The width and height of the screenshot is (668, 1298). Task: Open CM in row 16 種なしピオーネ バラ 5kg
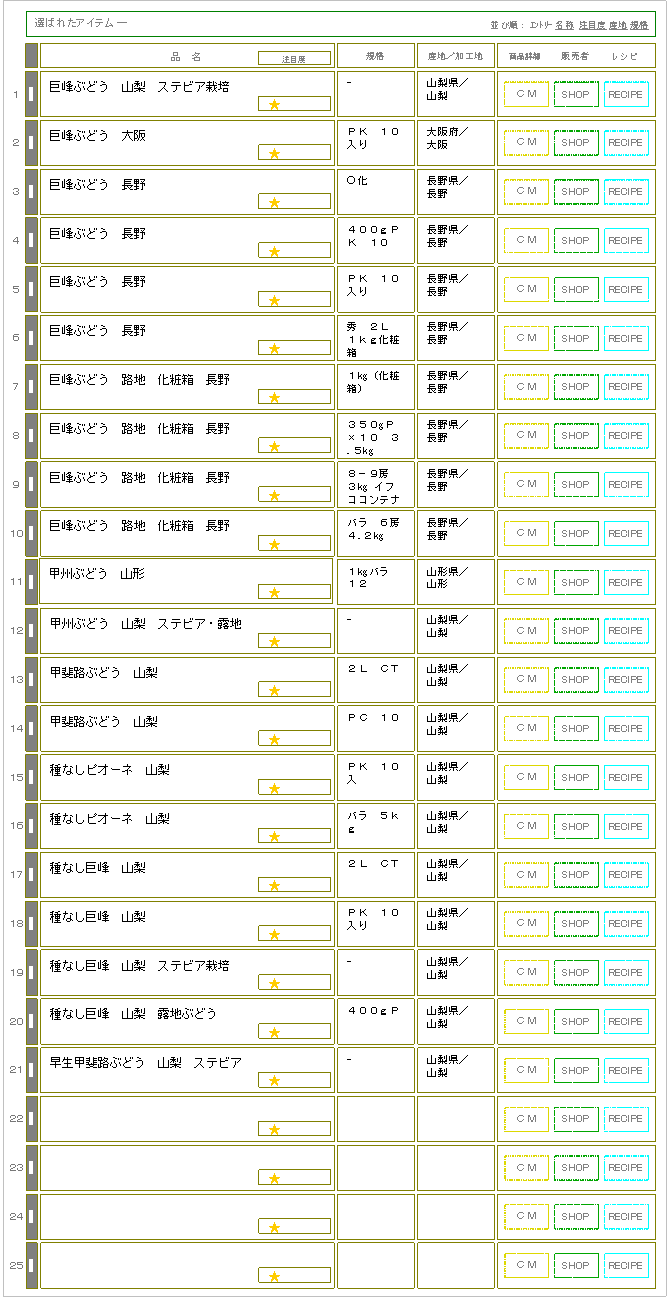pos(526,826)
